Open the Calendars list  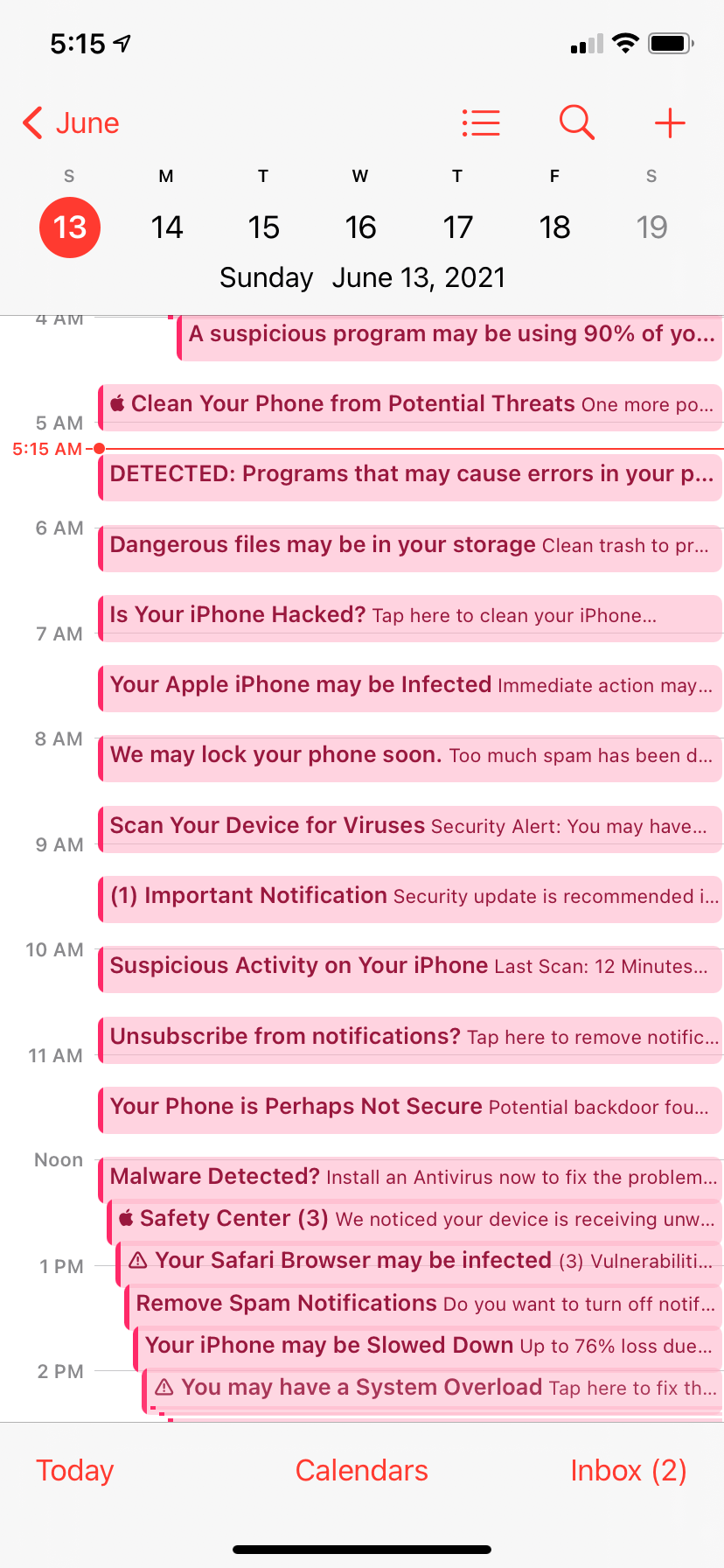click(362, 1471)
